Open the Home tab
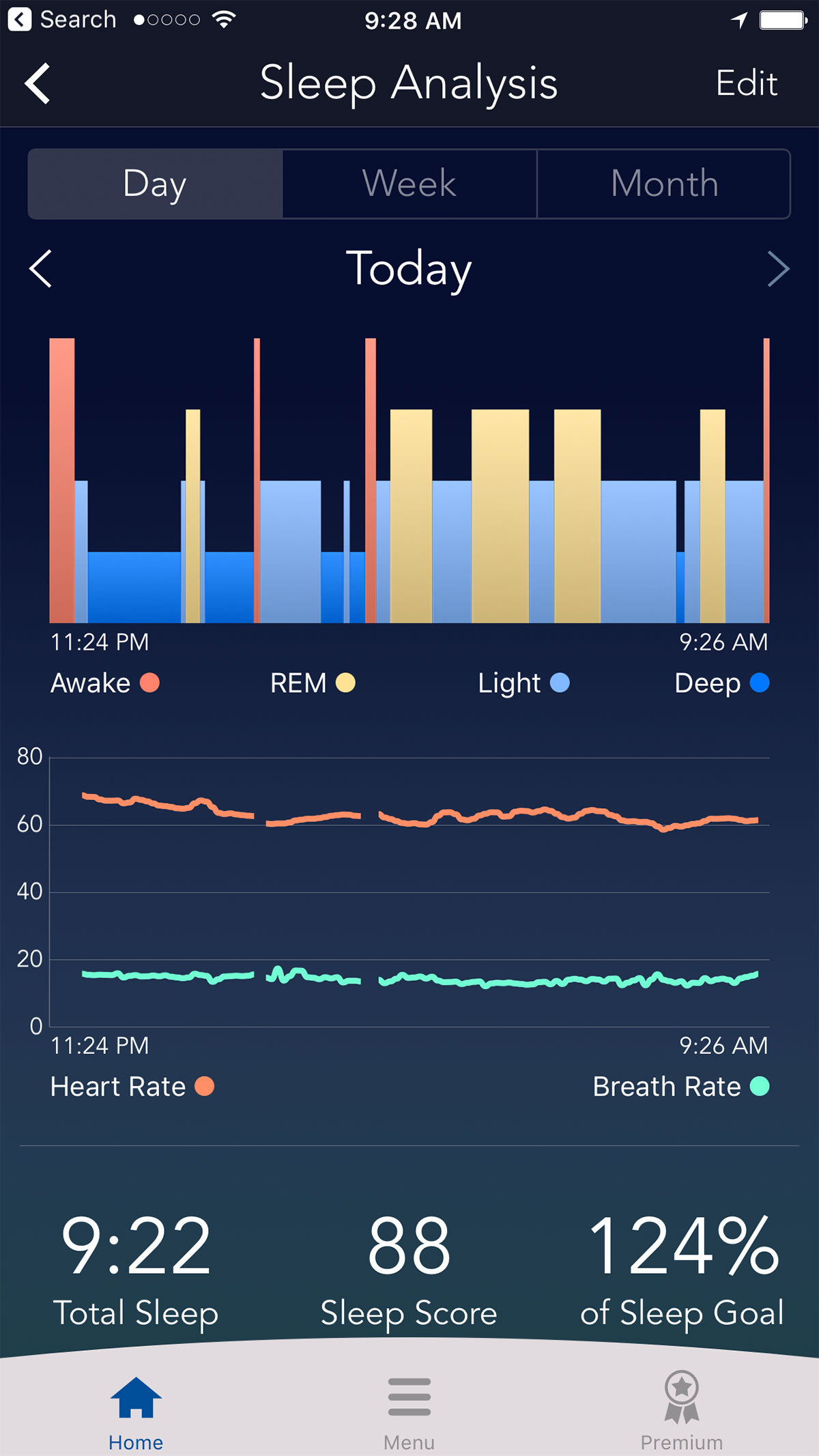This screenshot has height=1456, width=819. (x=136, y=1410)
